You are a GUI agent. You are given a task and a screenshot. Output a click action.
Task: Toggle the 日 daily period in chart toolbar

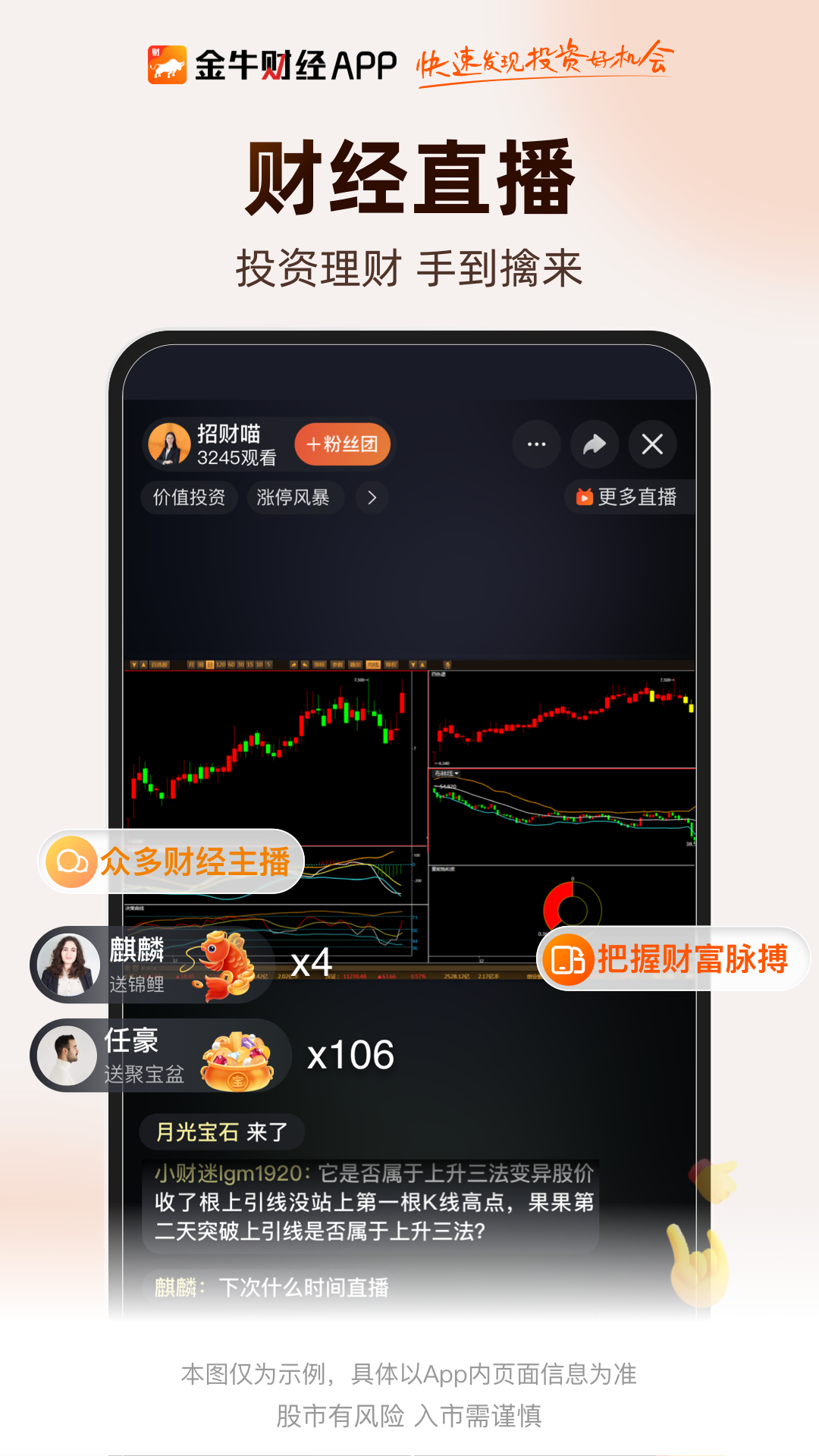pos(210,663)
